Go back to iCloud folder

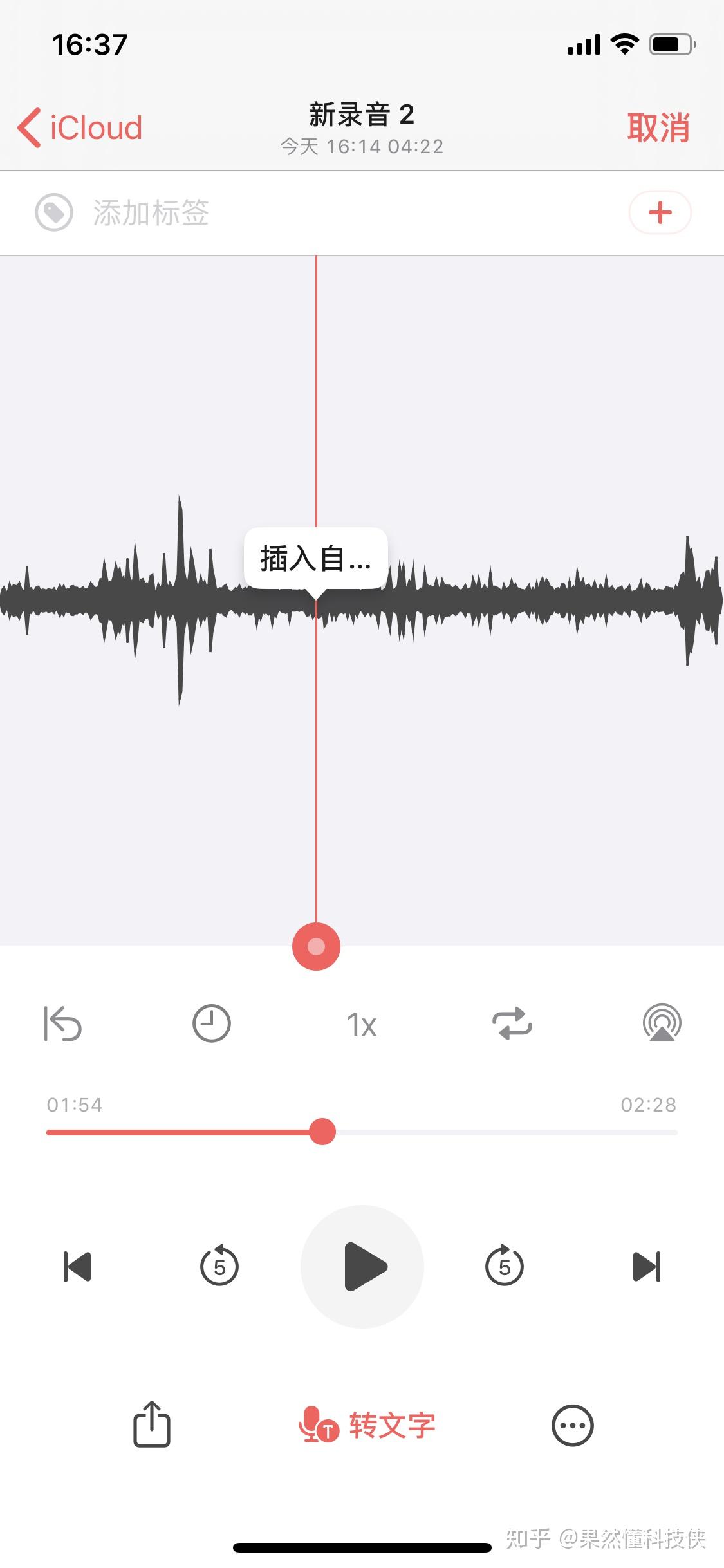80,127
